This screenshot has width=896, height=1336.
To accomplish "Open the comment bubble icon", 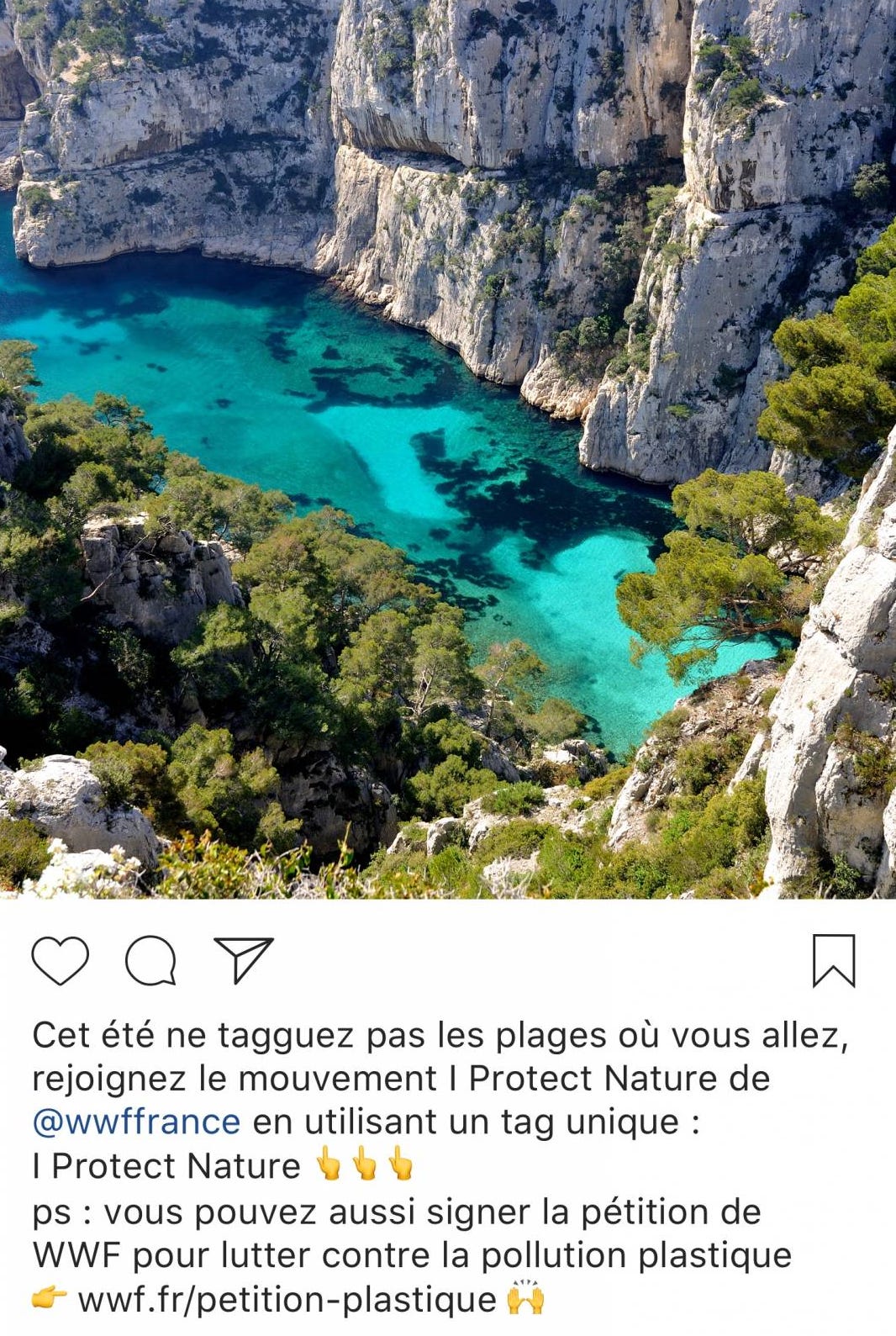I will click(151, 960).
